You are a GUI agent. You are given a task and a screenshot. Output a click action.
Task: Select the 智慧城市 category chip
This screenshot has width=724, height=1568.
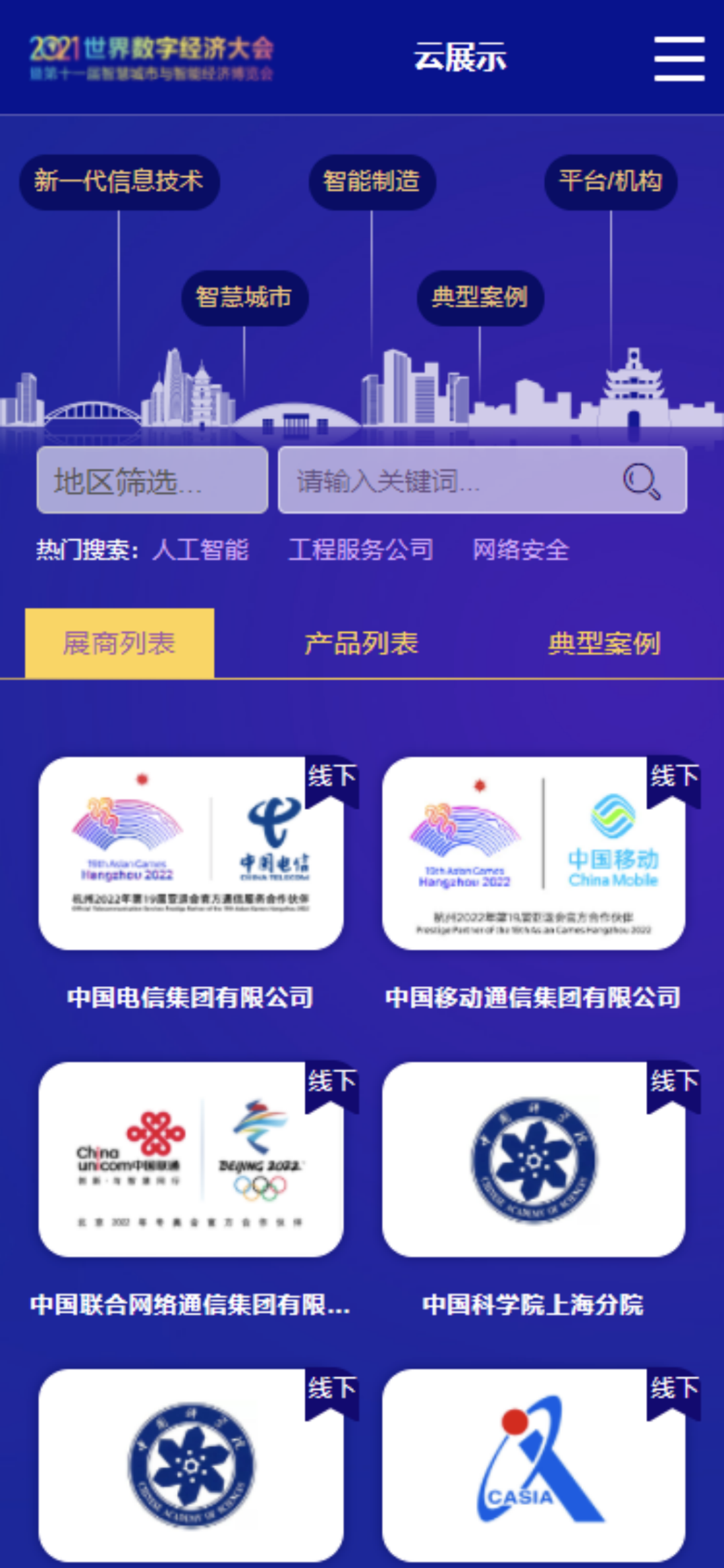(244, 298)
